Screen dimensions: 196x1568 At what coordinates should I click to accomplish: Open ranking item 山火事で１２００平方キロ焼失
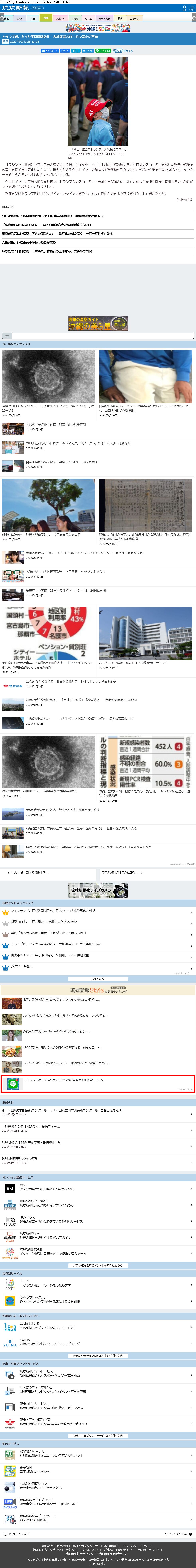(x=55, y=955)
